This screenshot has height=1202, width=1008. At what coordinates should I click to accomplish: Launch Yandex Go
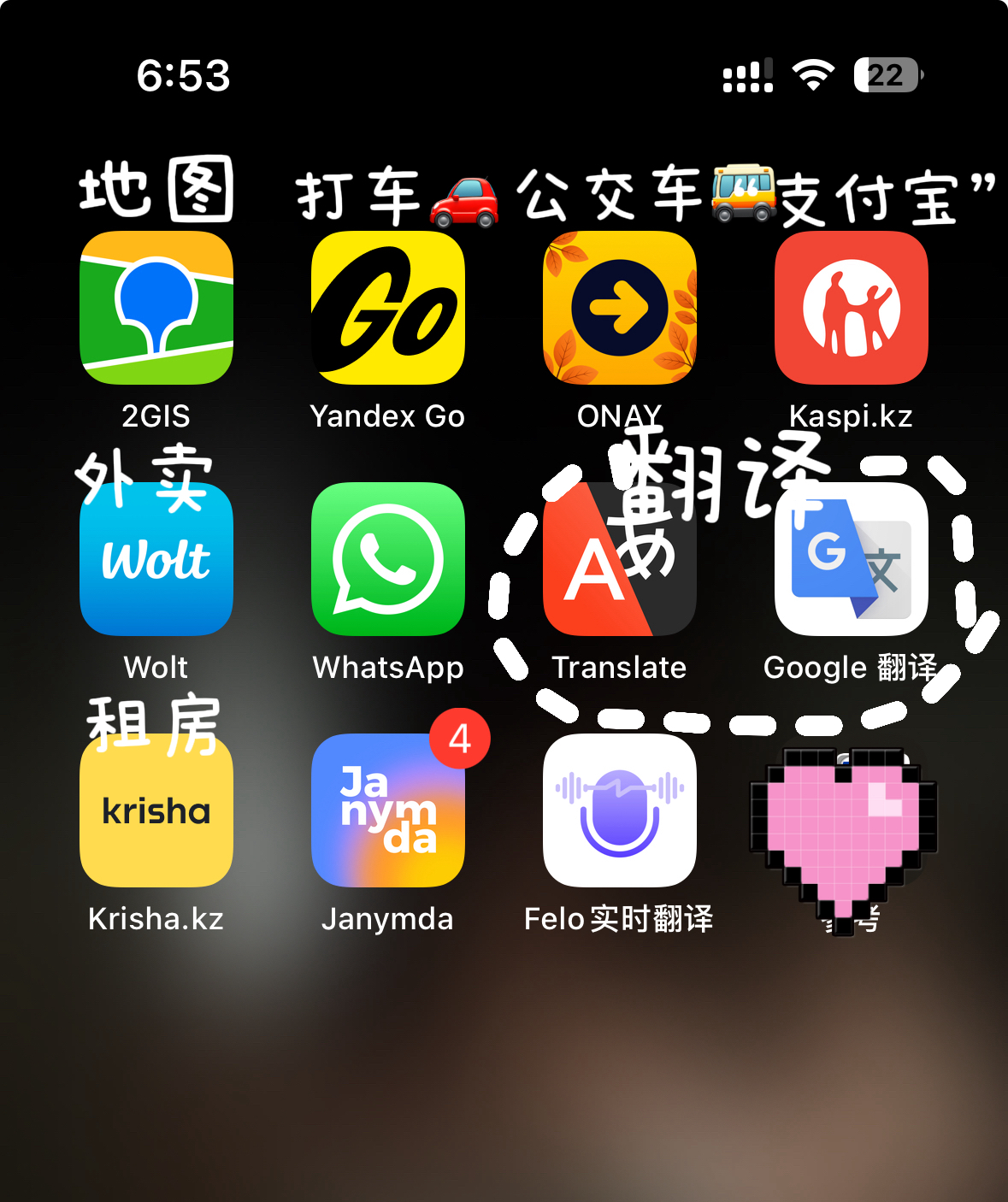388,308
